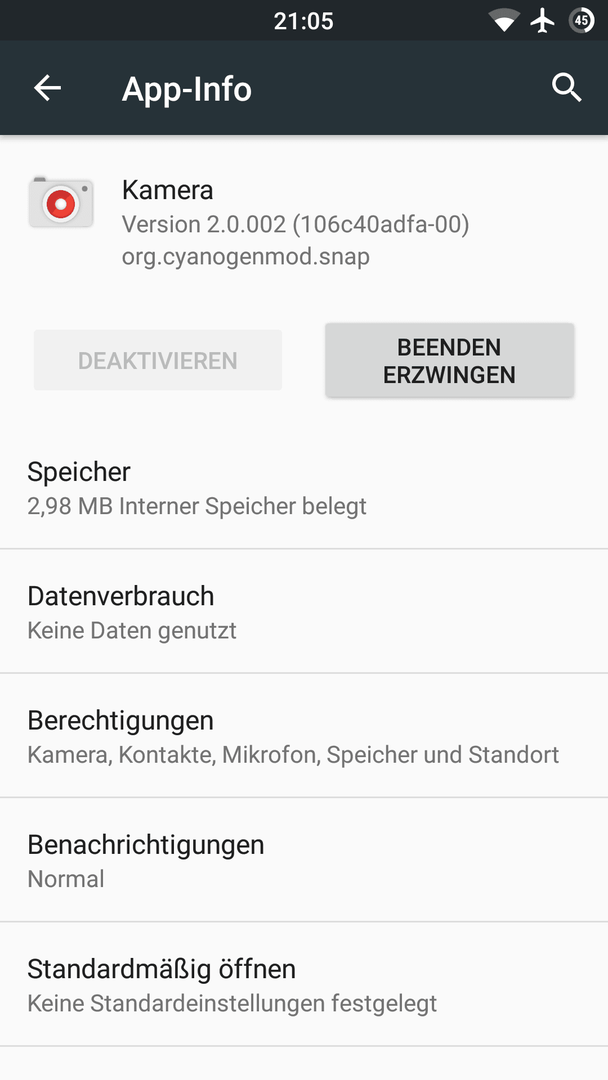Screen dimensions: 608x1080
Task: Go back using the arrow icon
Action: [x=48, y=88]
